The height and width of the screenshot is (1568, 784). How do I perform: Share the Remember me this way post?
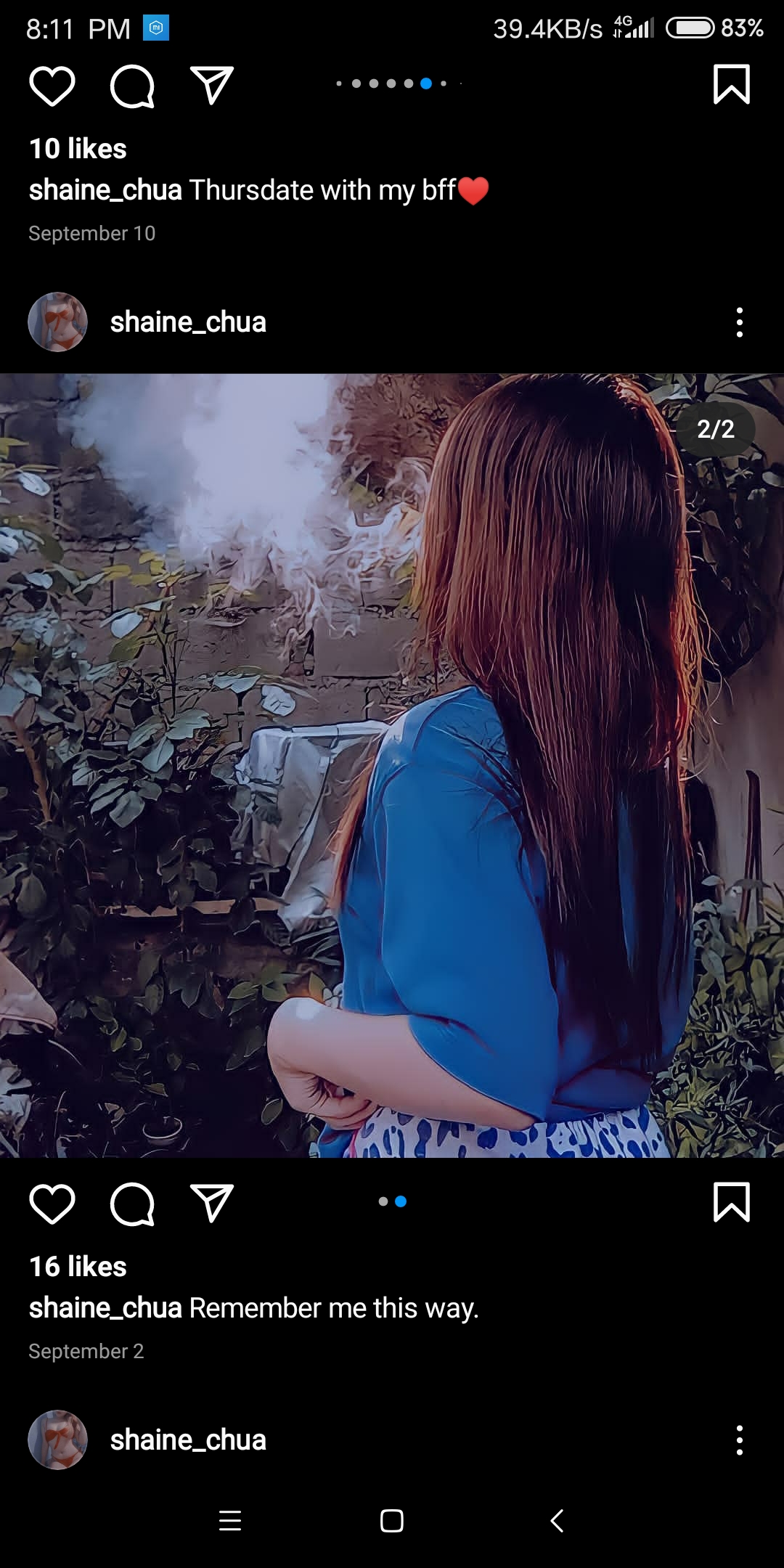211,1203
